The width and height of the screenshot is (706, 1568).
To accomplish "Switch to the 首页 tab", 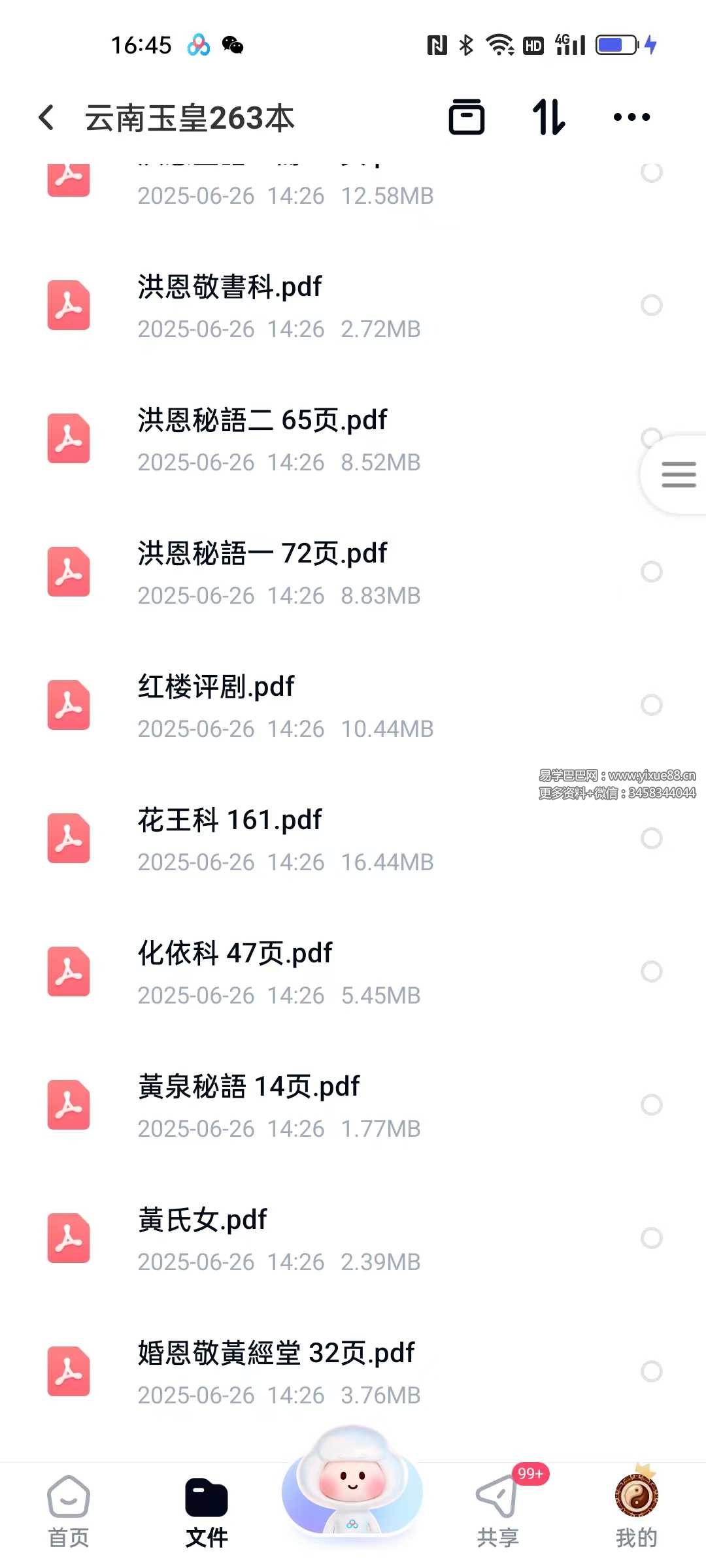I will [69, 1512].
